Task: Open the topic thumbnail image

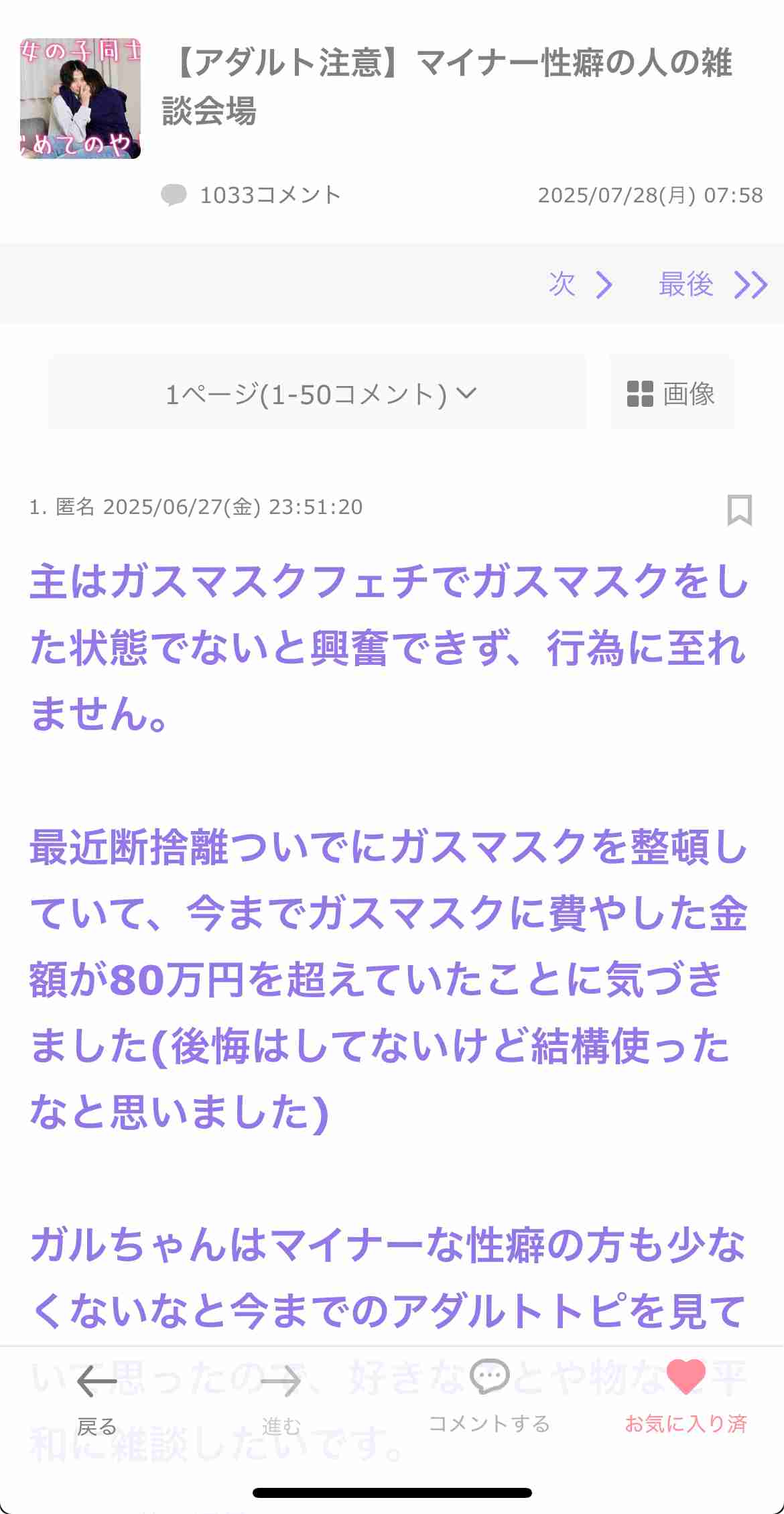Action: coord(80,99)
